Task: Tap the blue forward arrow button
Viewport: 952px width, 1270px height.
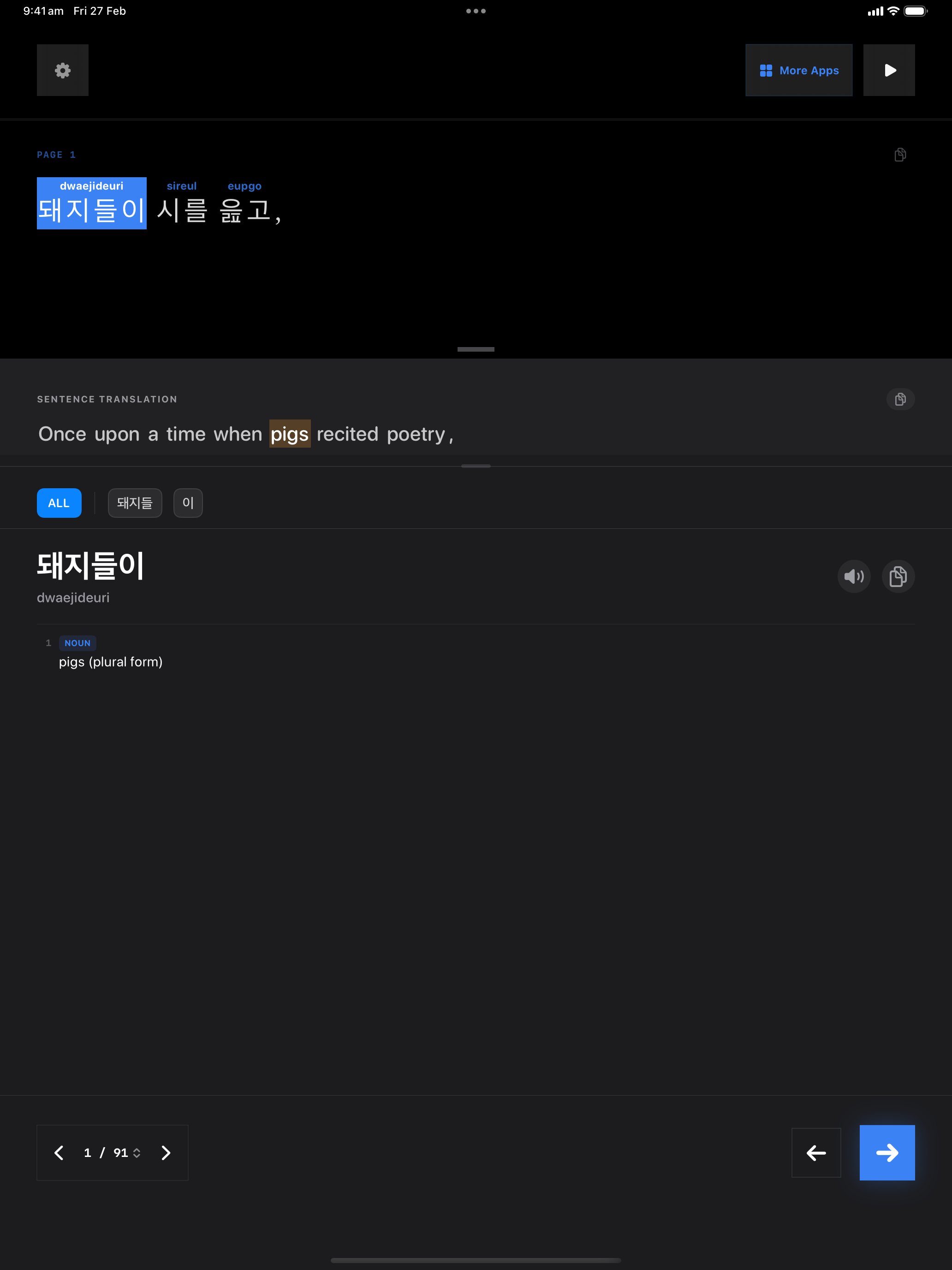Action: click(x=887, y=1153)
